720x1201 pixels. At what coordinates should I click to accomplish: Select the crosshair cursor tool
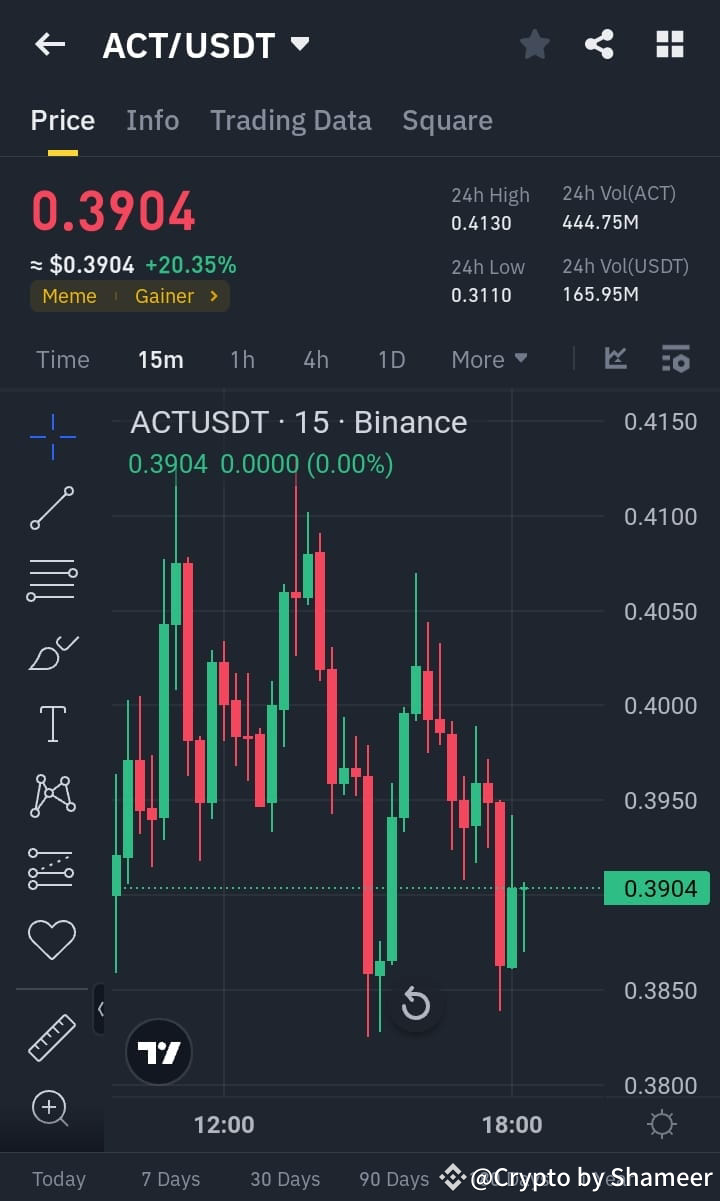click(x=52, y=435)
